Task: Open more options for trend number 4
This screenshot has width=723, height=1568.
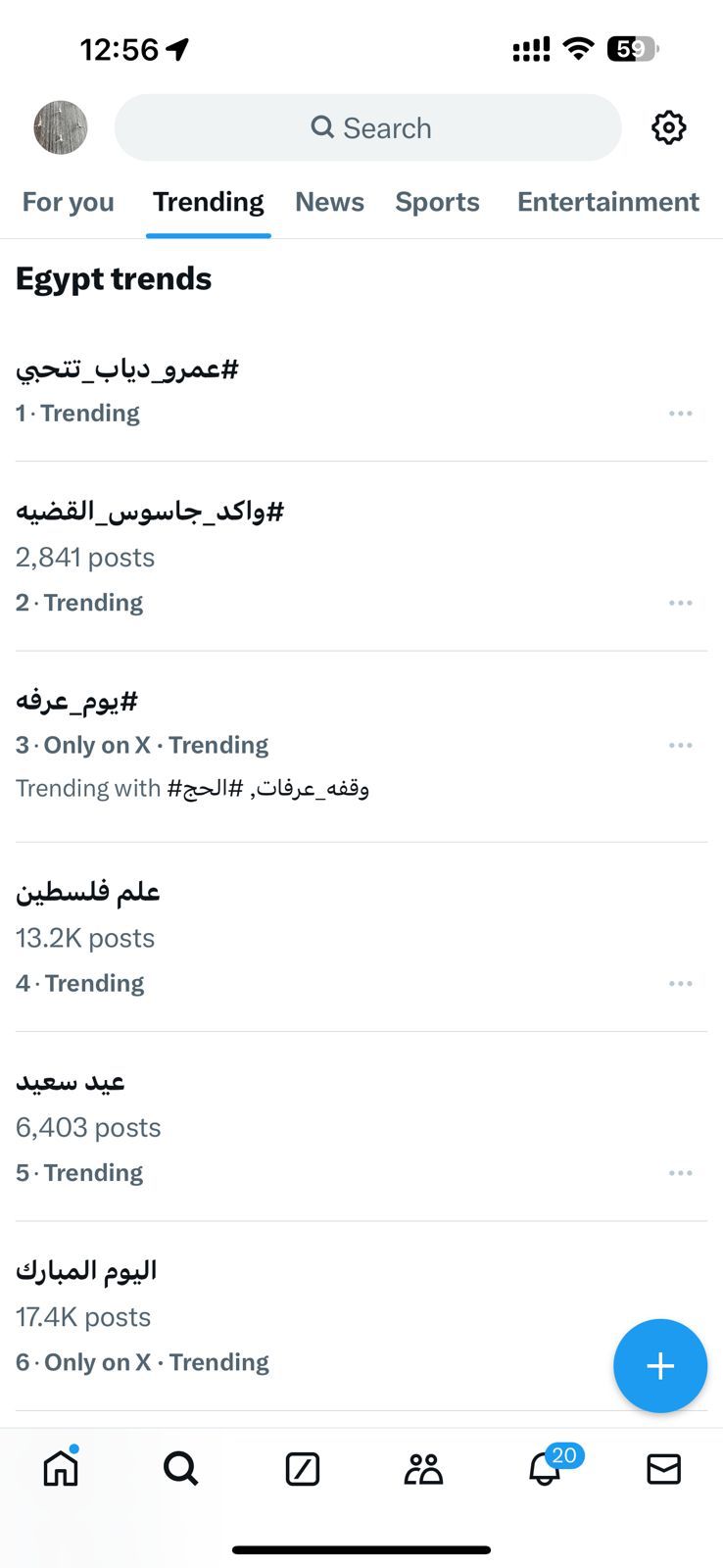Action: pyautogui.click(x=680, y=983)
